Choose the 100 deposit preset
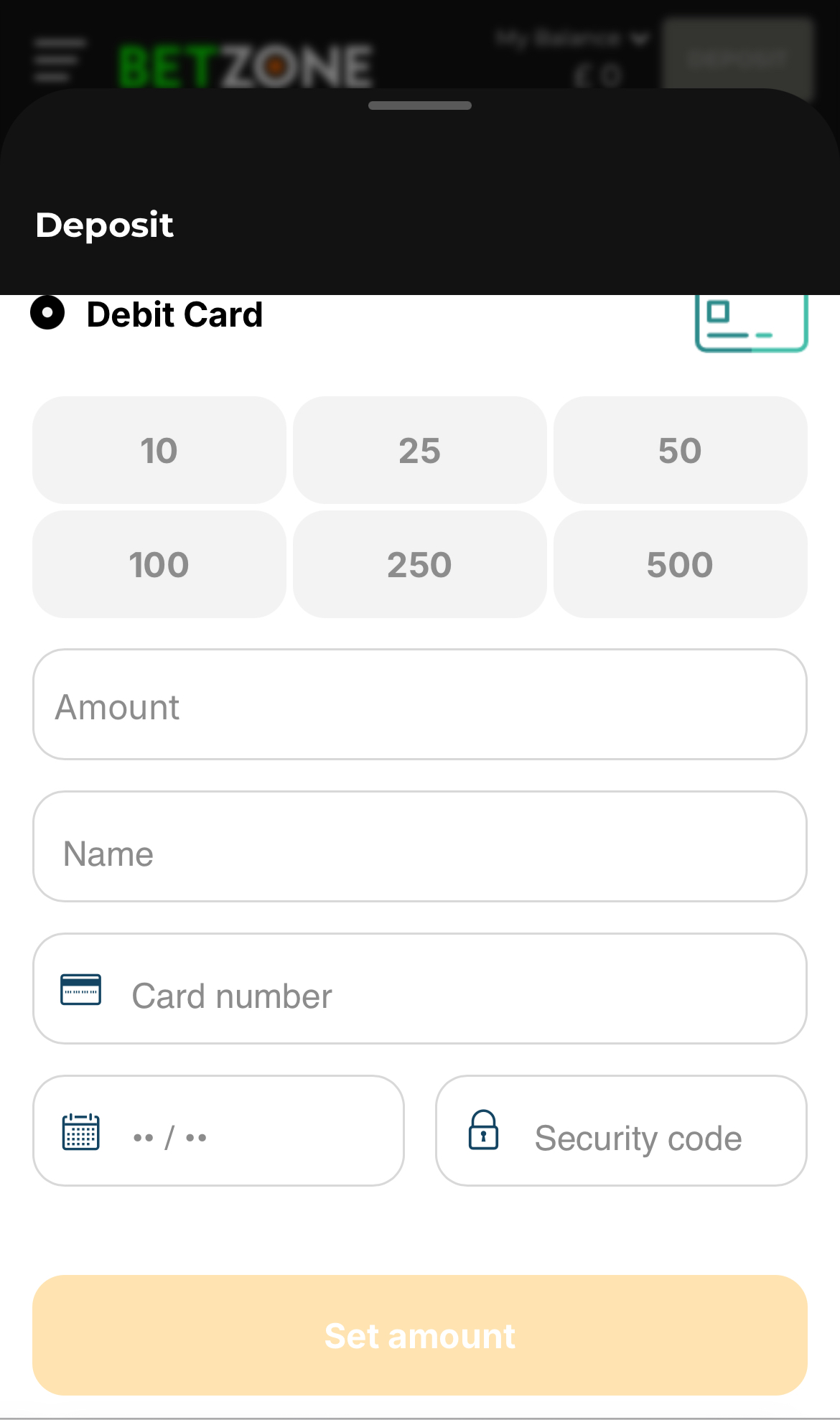This screenshot has width=840, height=1420. pos(158,564)
